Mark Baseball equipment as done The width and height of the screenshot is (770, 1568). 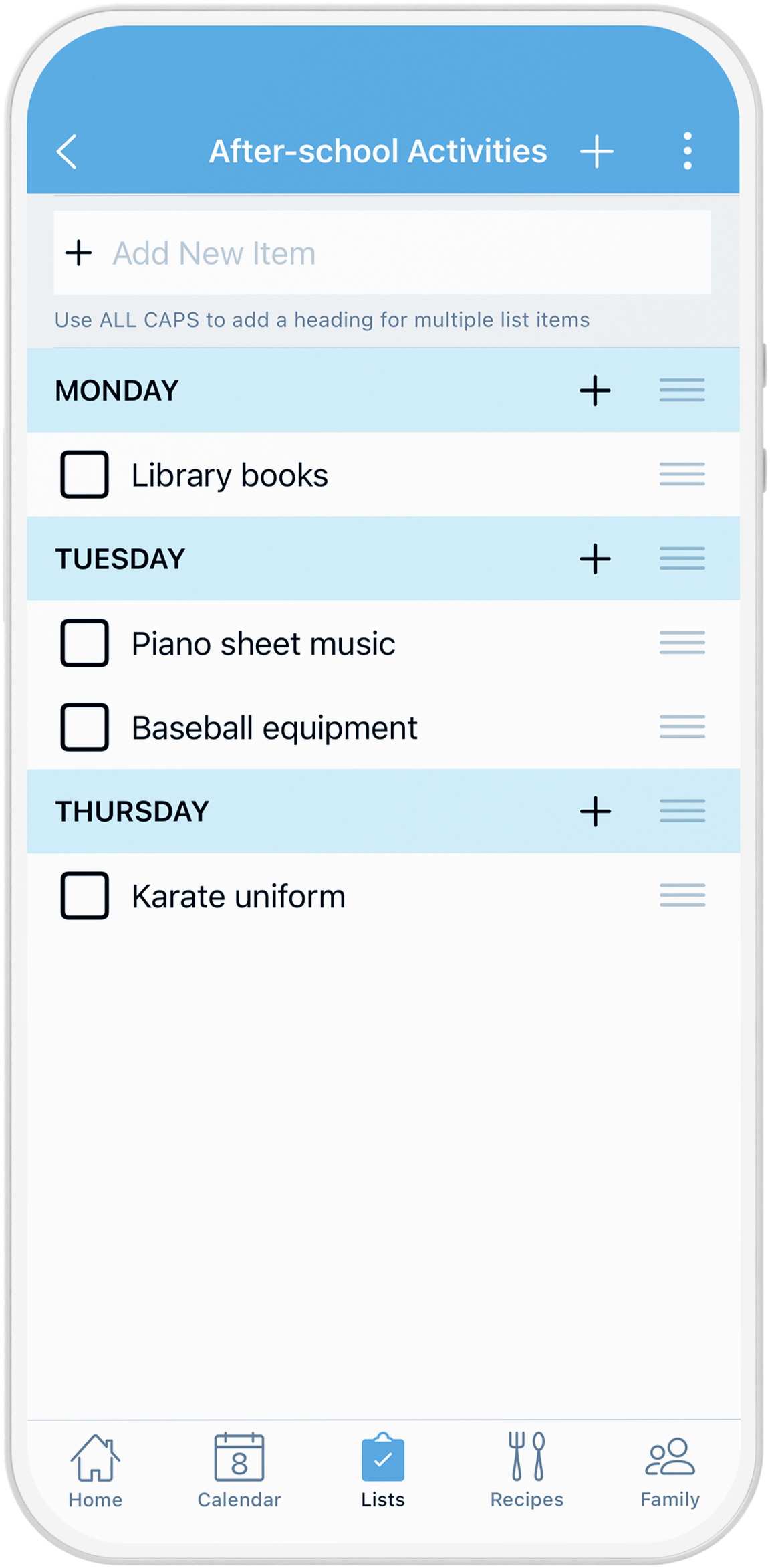point(84,727)
